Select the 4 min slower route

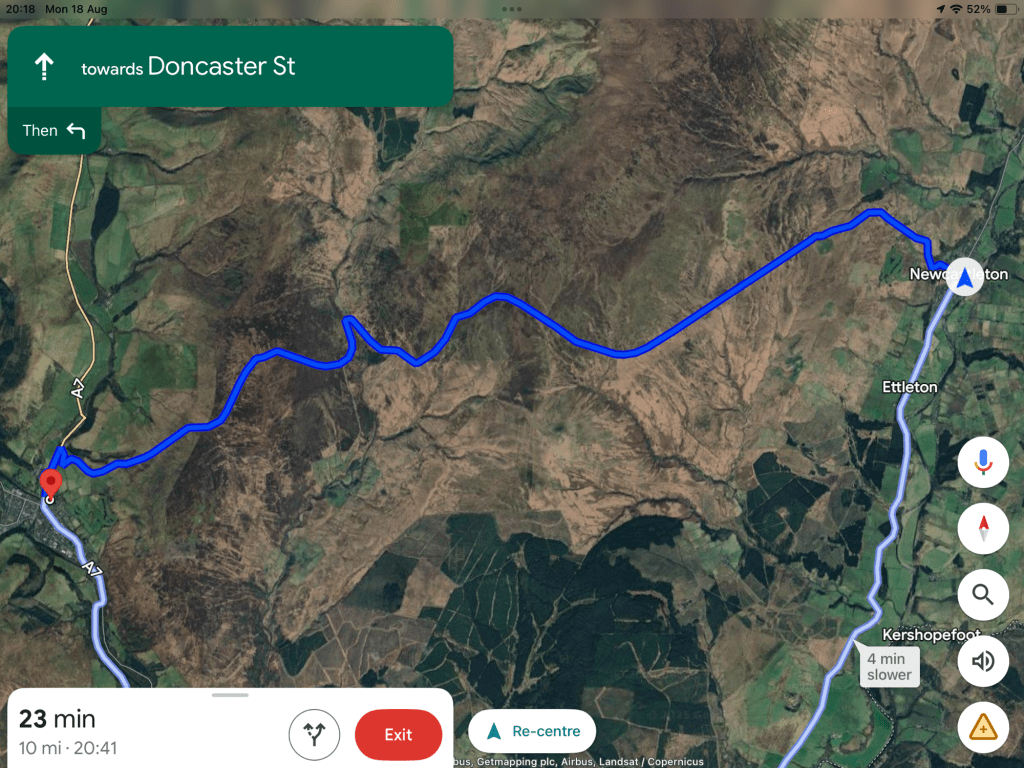888,666
